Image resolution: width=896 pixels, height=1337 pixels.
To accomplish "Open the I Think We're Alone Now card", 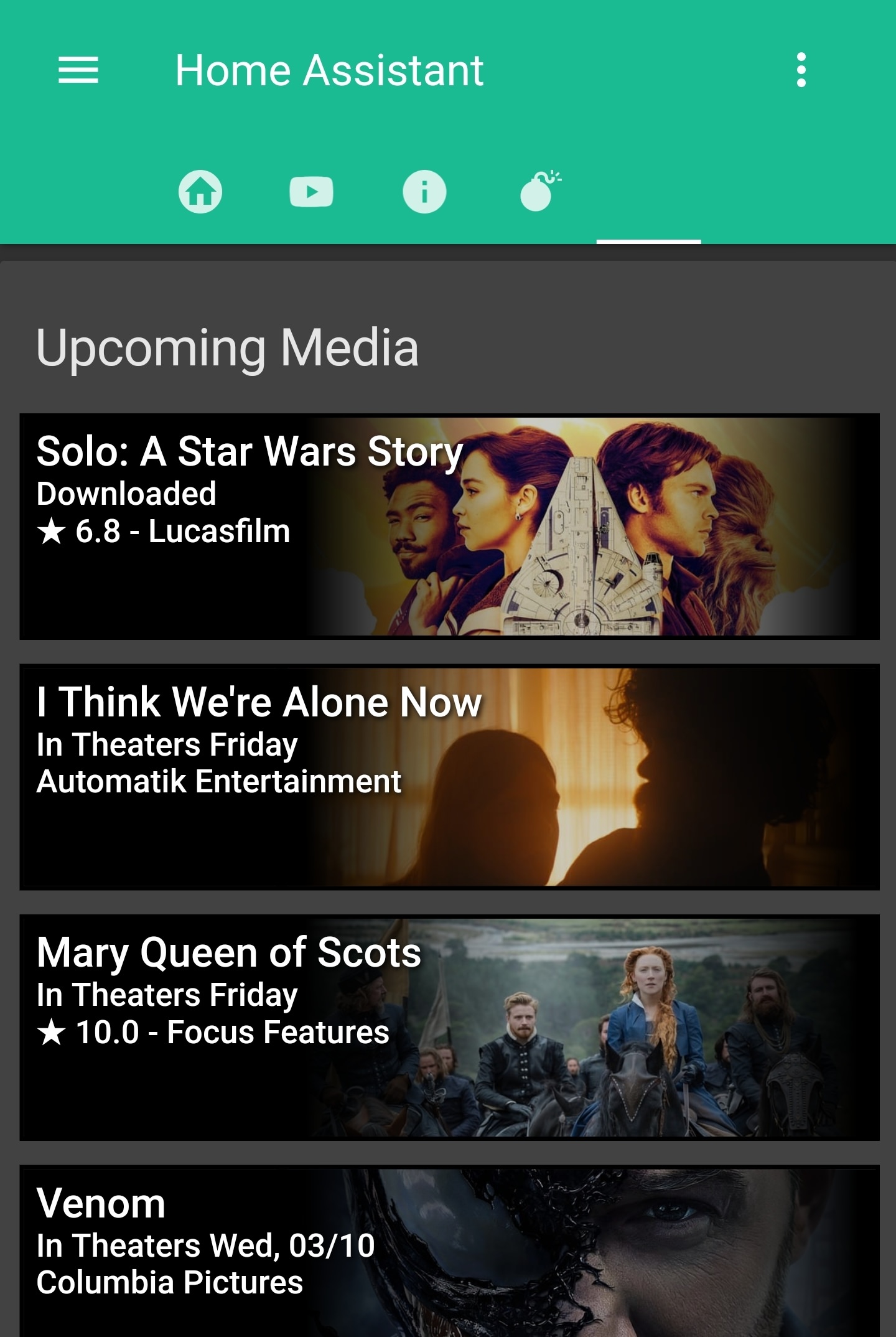I will 449,777.
